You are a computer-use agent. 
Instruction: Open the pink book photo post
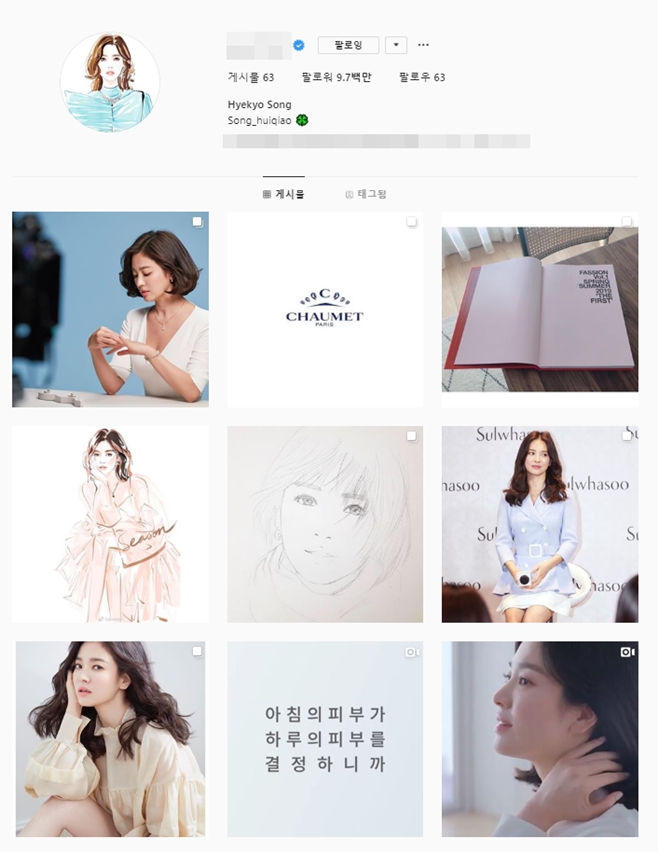540,309
